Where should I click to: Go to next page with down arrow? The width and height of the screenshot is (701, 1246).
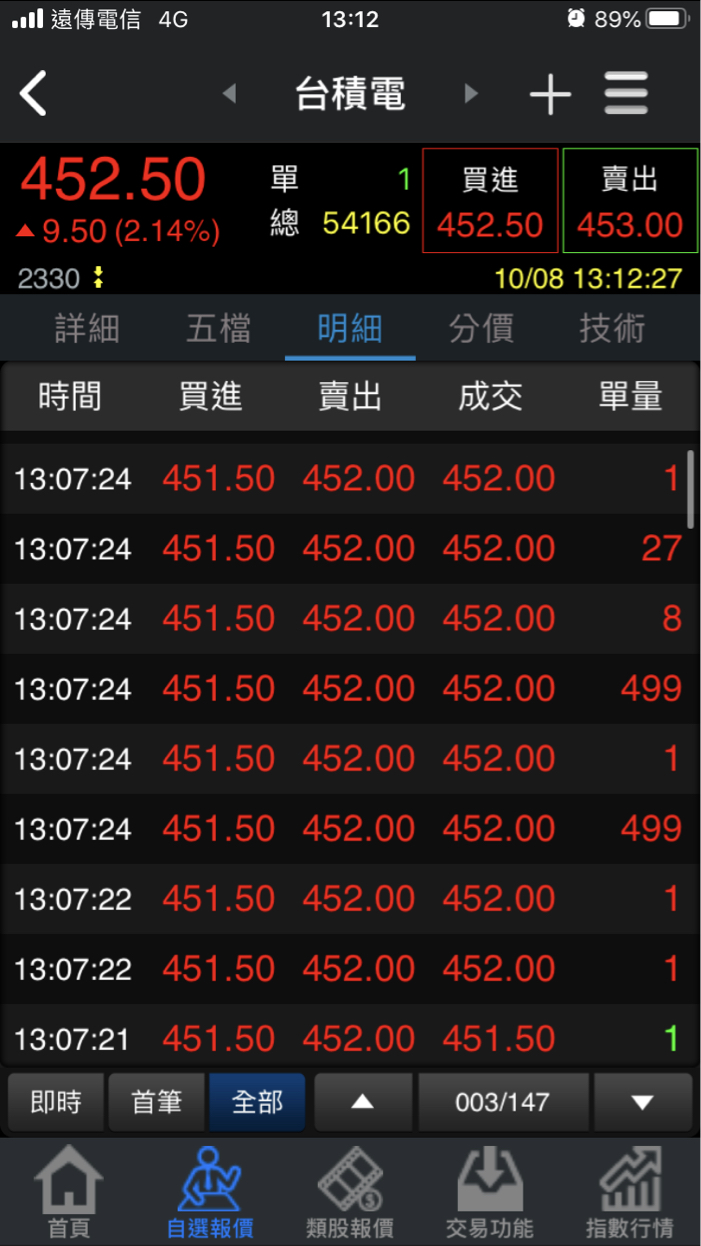pyautogui.click(x=643, y=1102)
